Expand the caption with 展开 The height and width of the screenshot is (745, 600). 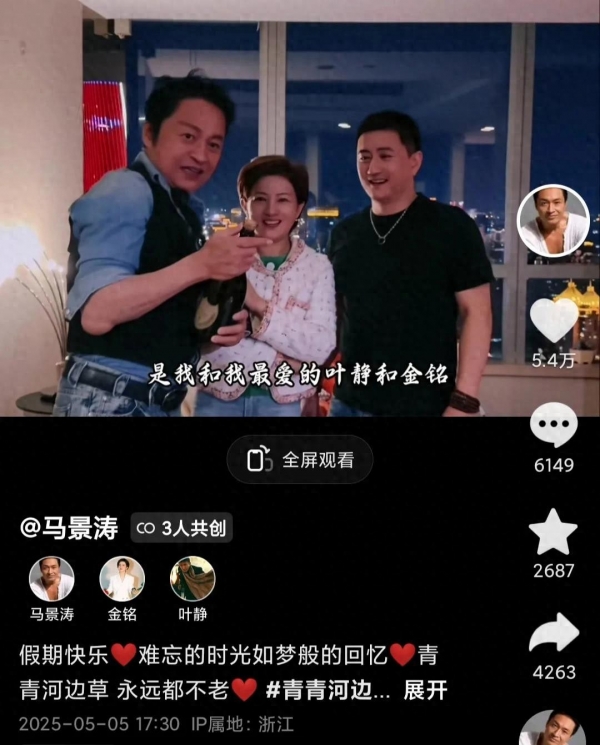click(x=424, y=689)
